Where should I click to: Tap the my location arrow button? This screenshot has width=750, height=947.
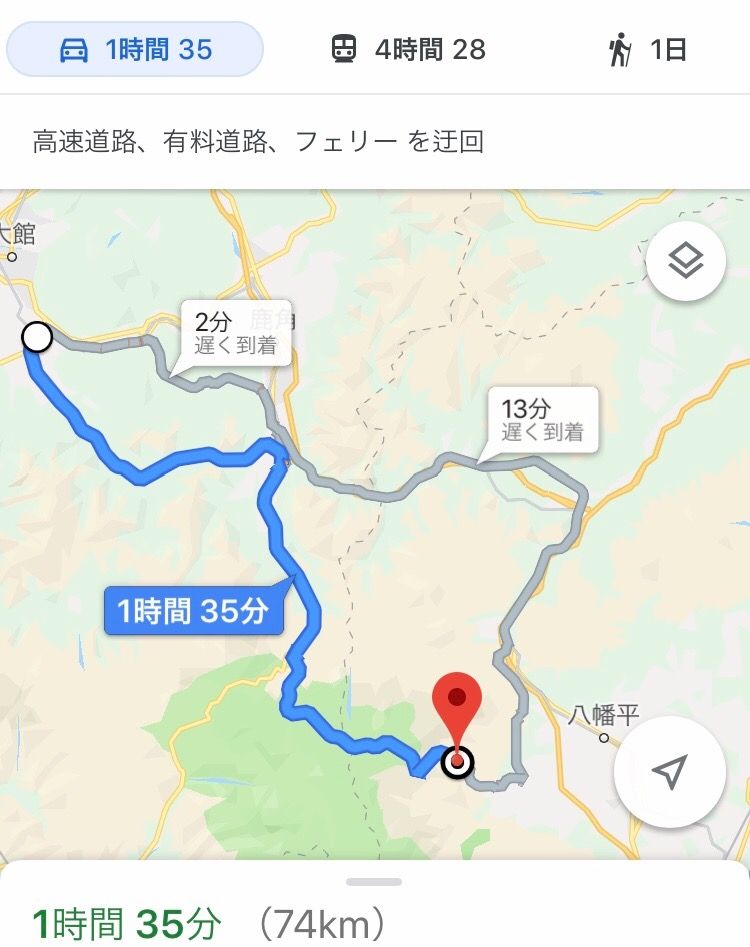tap(669, 770)
